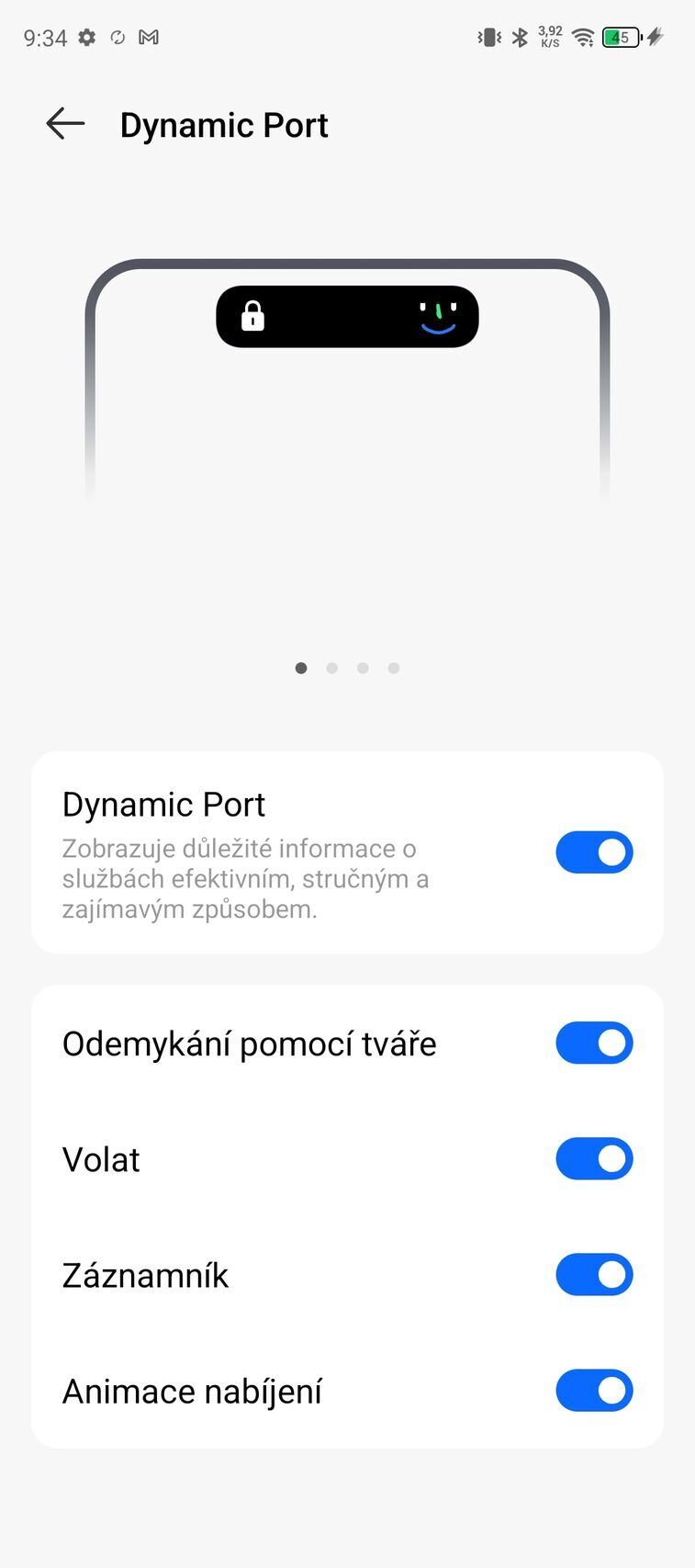Viewport: 695px width, 1568px height.
Task: Tap the battery indicator showing 45 percent
Action: (x=621, y=37)
